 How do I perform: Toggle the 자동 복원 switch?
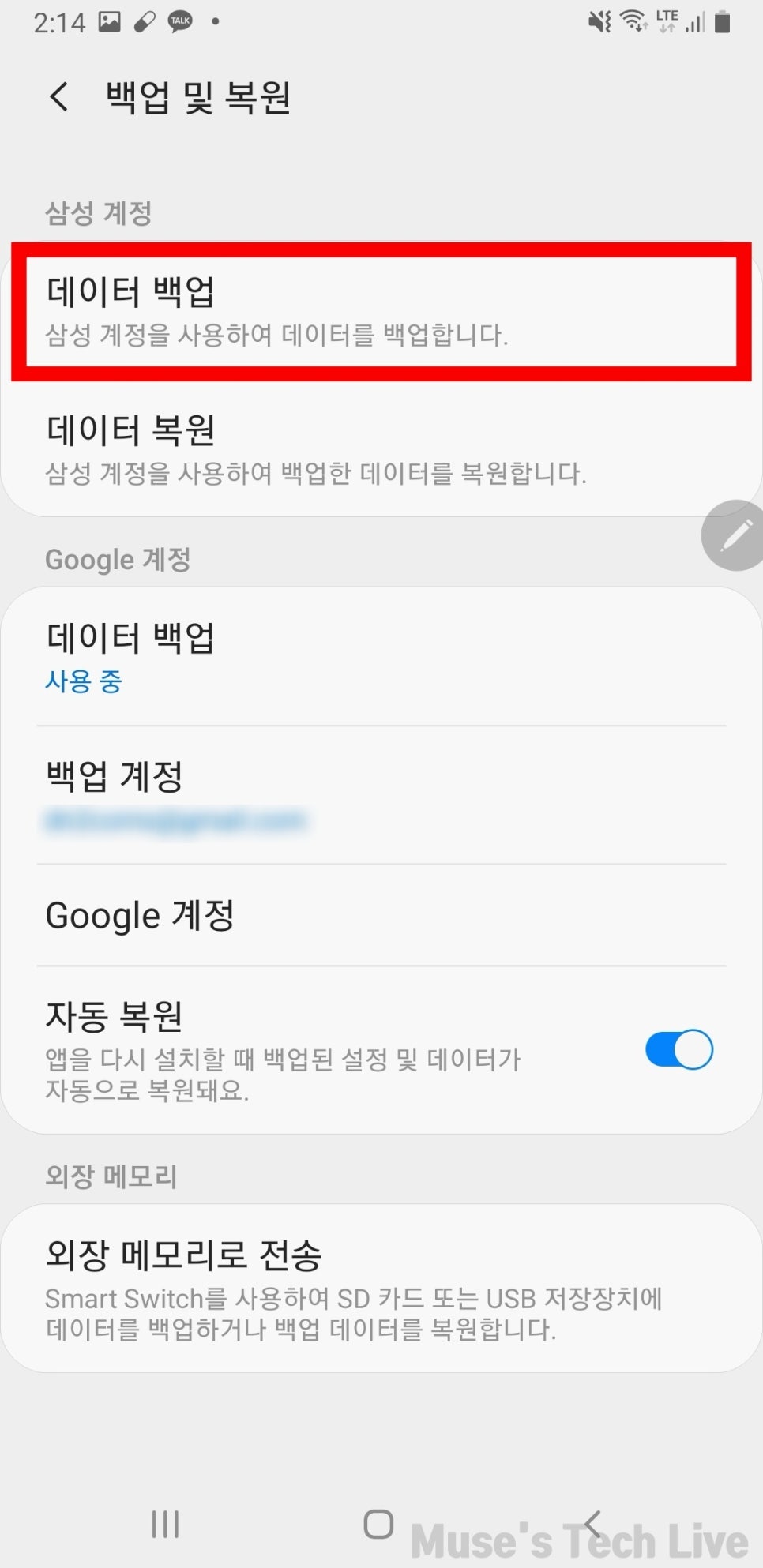click(678, 1049)
